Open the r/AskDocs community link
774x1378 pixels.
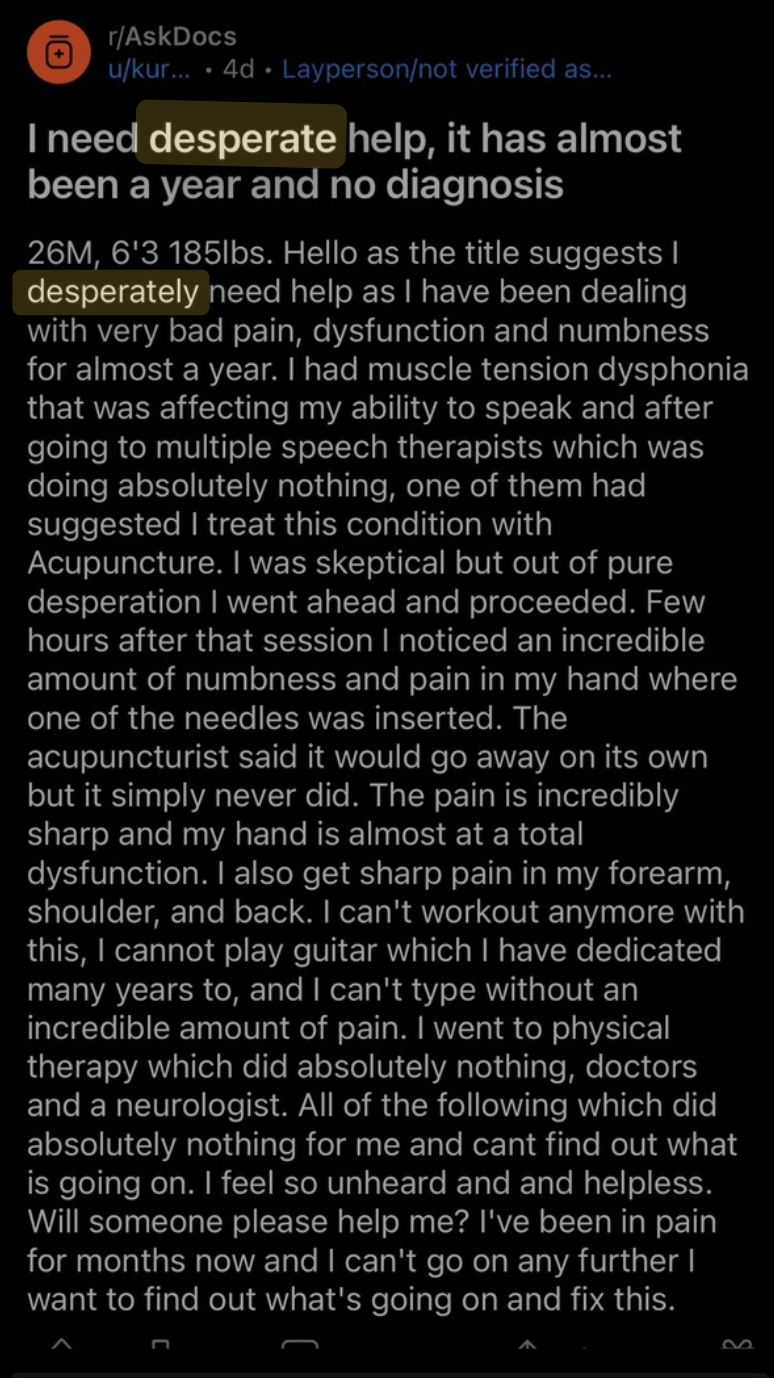tap(172, 37)
